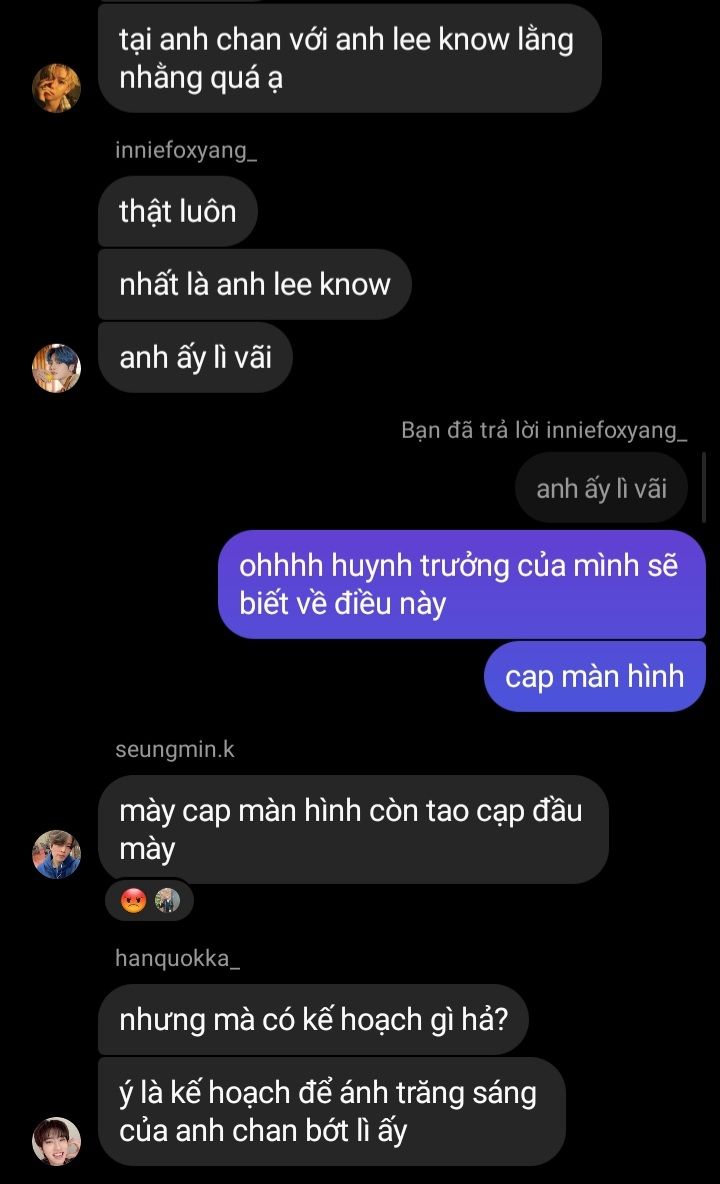The height and width of the screenshot is (1184, 720).
Task: View reactions on seungmin.k's message
Action: click(x=149, y=900)
